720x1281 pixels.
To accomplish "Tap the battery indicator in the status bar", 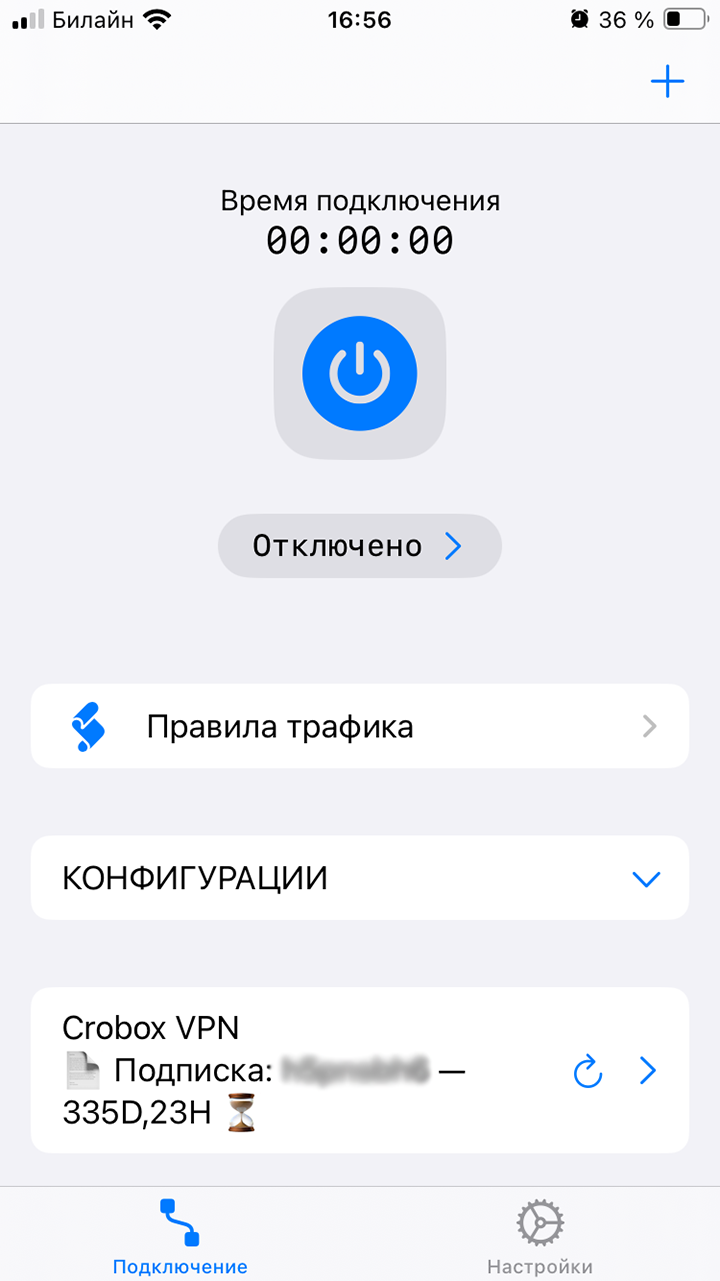I will point(685,18).
